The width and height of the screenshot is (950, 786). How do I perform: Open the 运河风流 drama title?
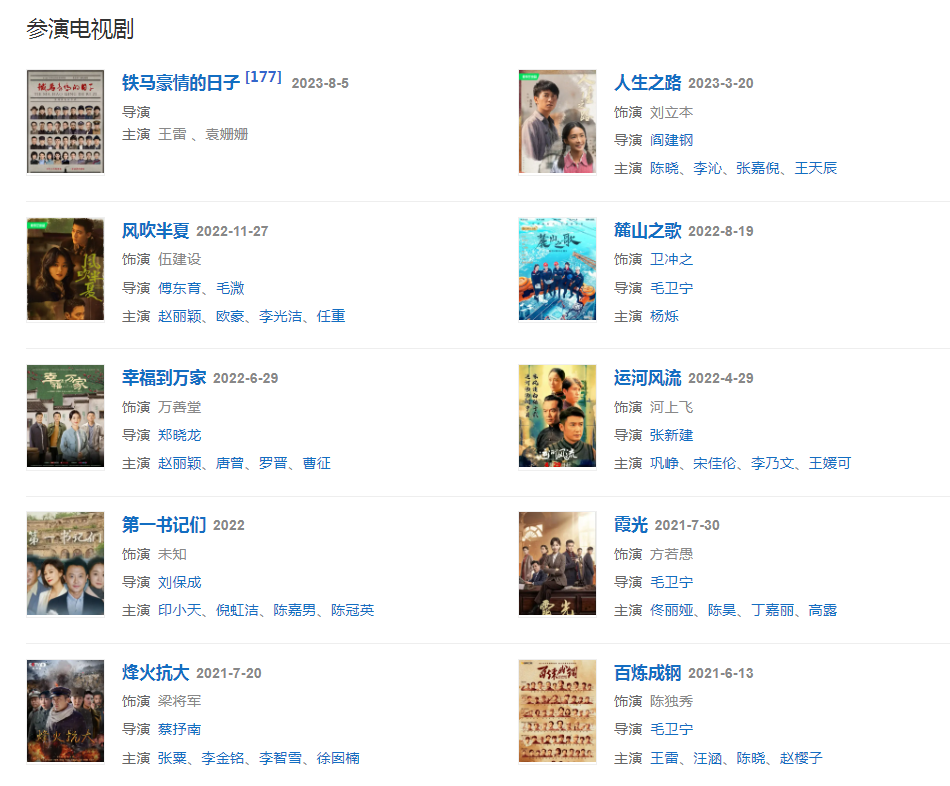(x=647, y=378)
